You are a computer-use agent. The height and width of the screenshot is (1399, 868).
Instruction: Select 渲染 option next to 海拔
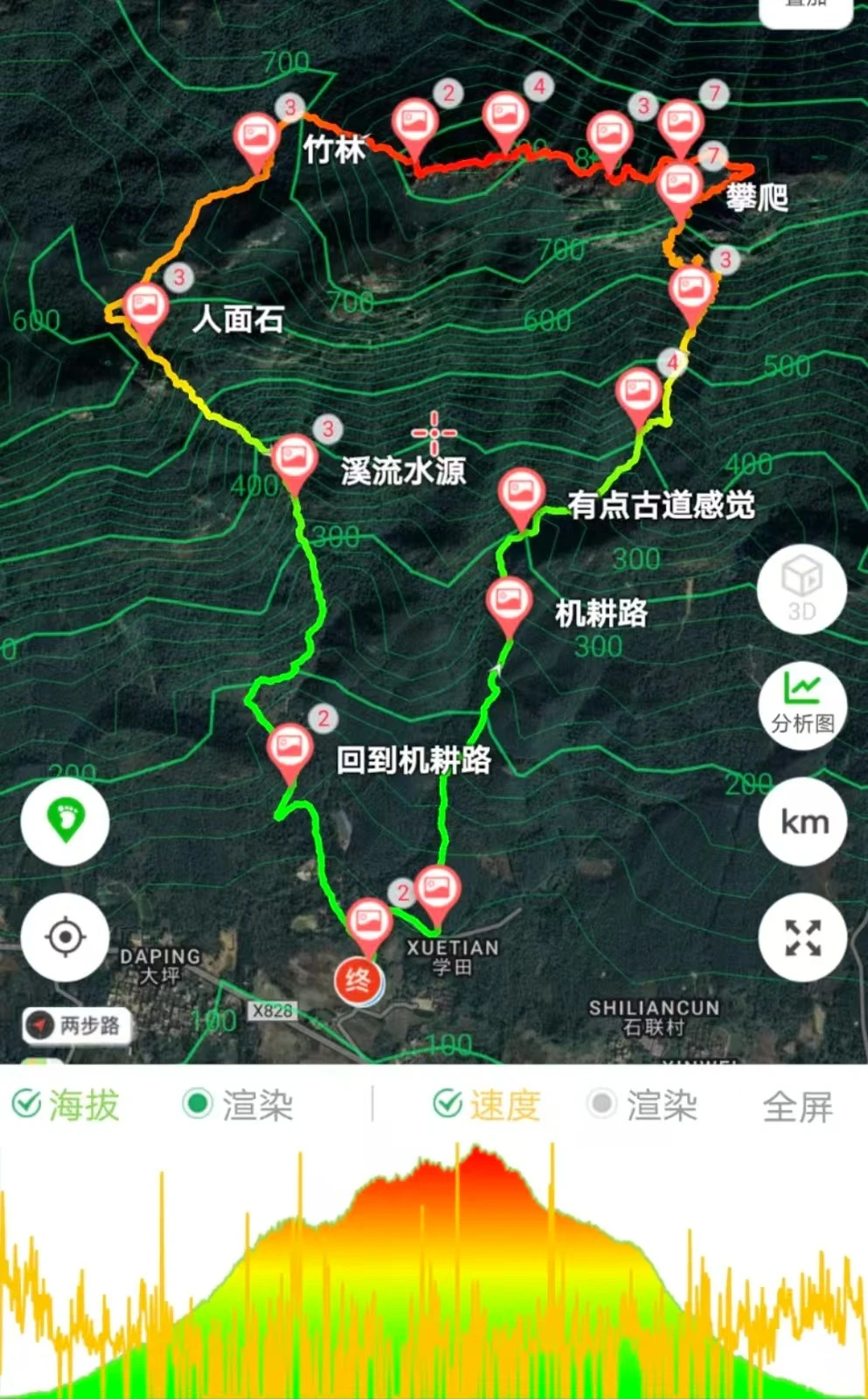pos(198,1104)
